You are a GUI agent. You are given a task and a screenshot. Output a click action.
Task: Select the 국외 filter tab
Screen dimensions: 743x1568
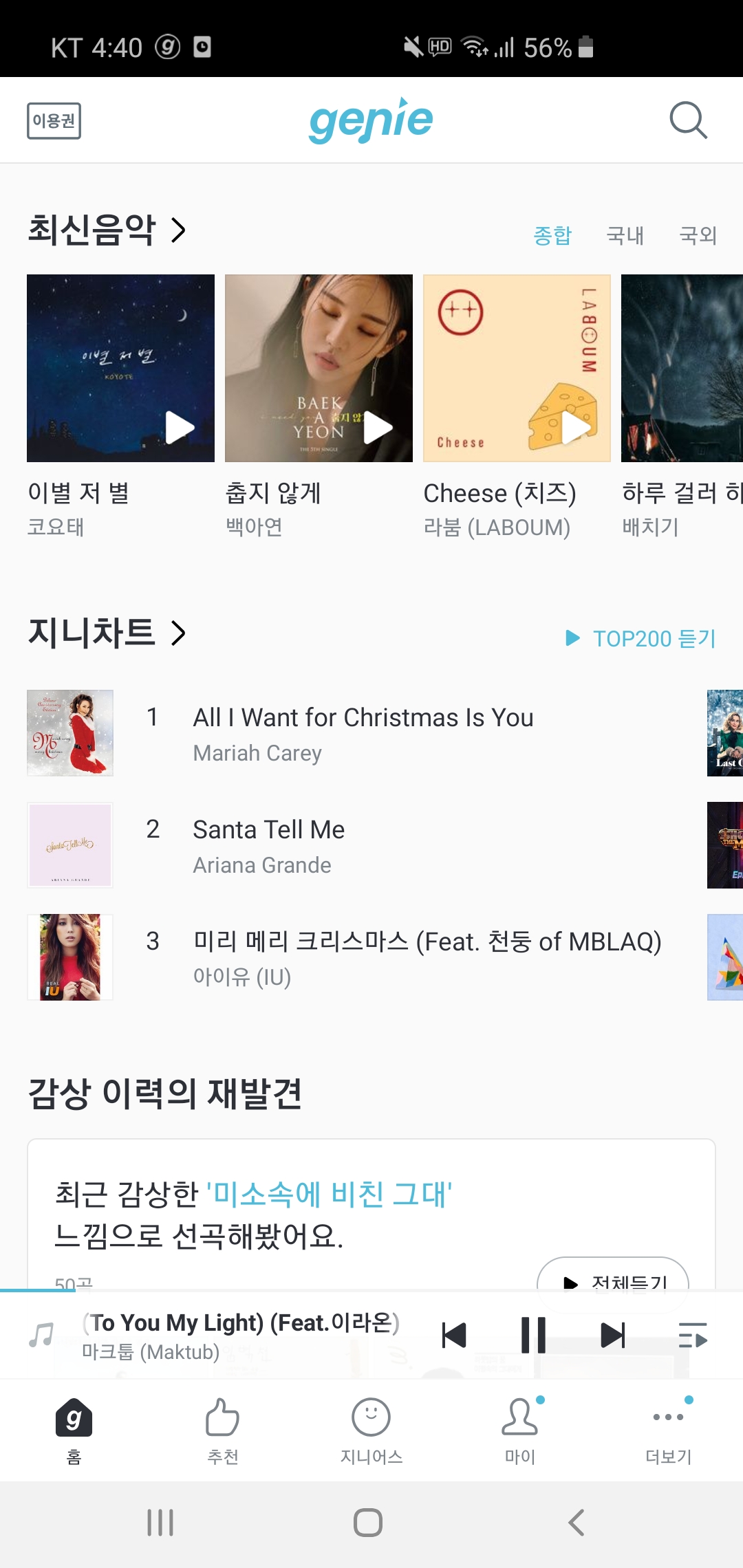tap(698, 236)
